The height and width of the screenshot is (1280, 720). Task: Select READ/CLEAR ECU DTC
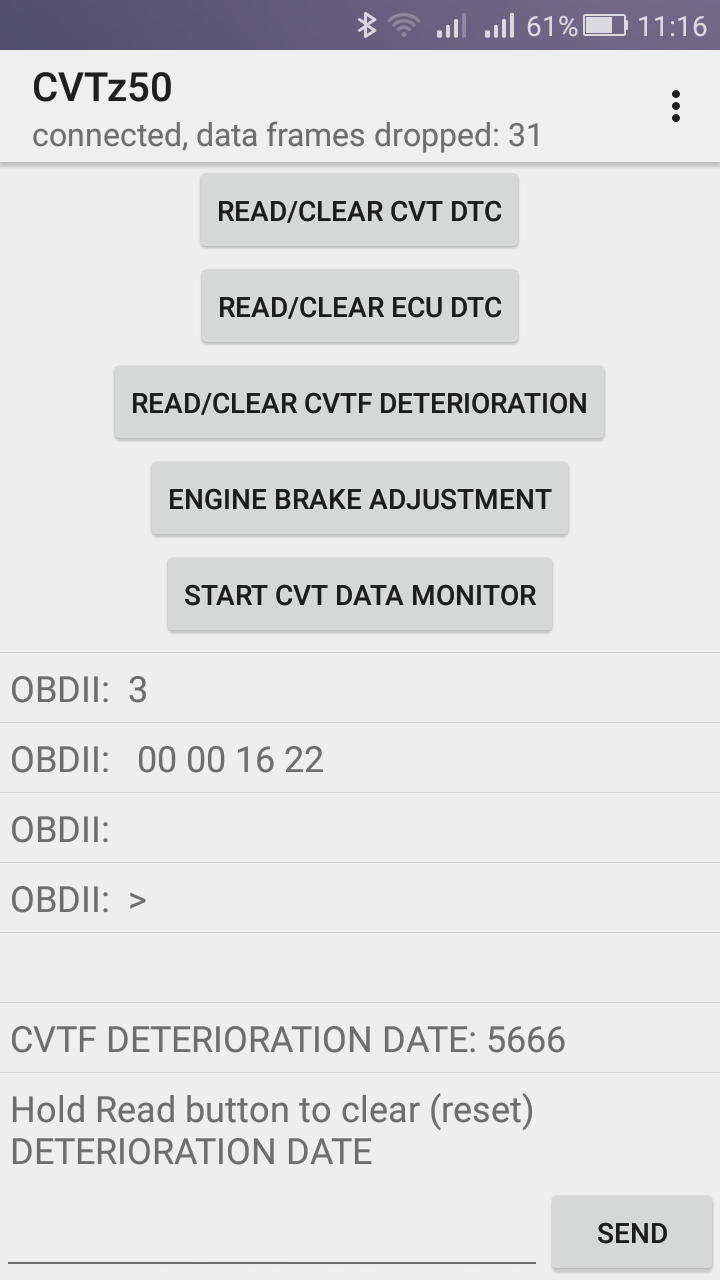point(359,307)
